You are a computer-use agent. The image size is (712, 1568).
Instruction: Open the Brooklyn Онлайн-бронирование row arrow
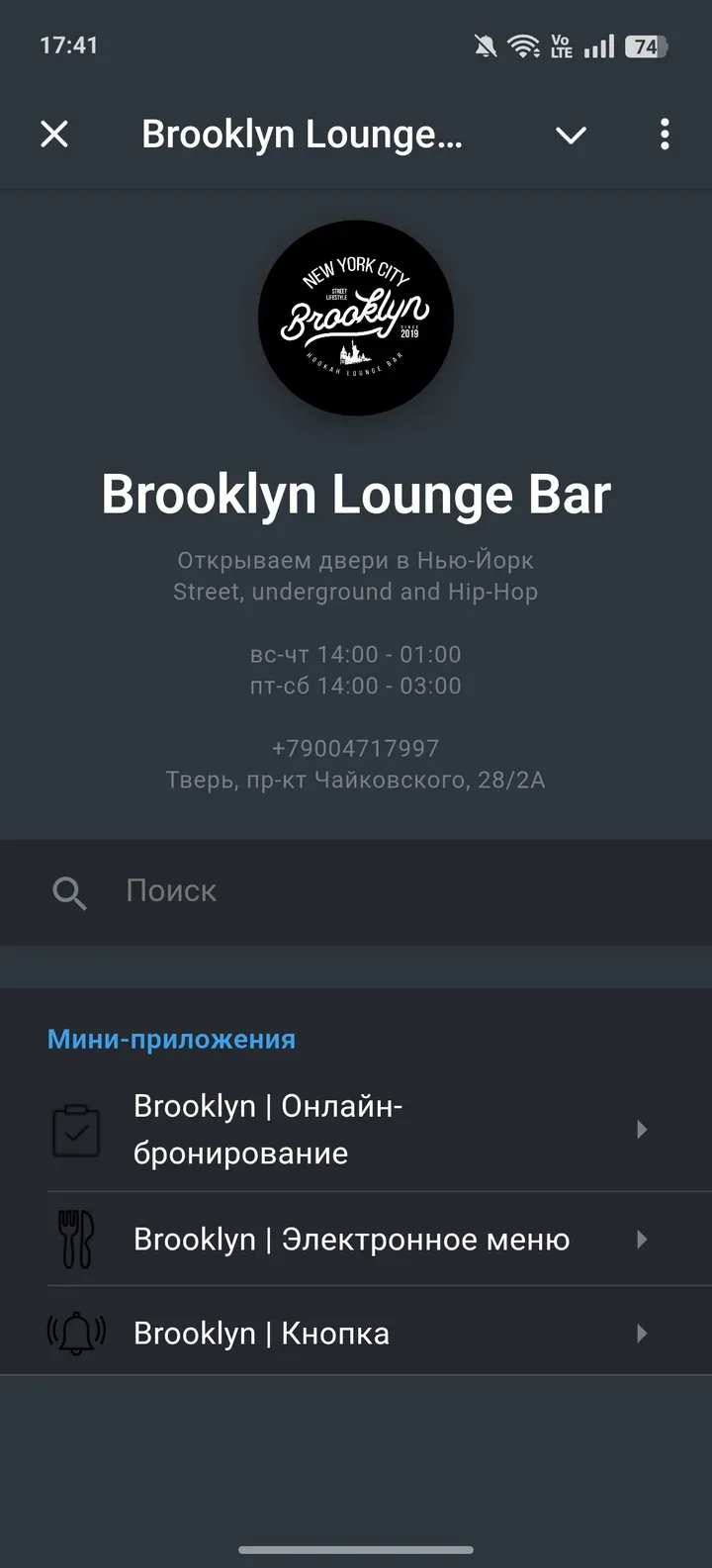click(641, 1130)
